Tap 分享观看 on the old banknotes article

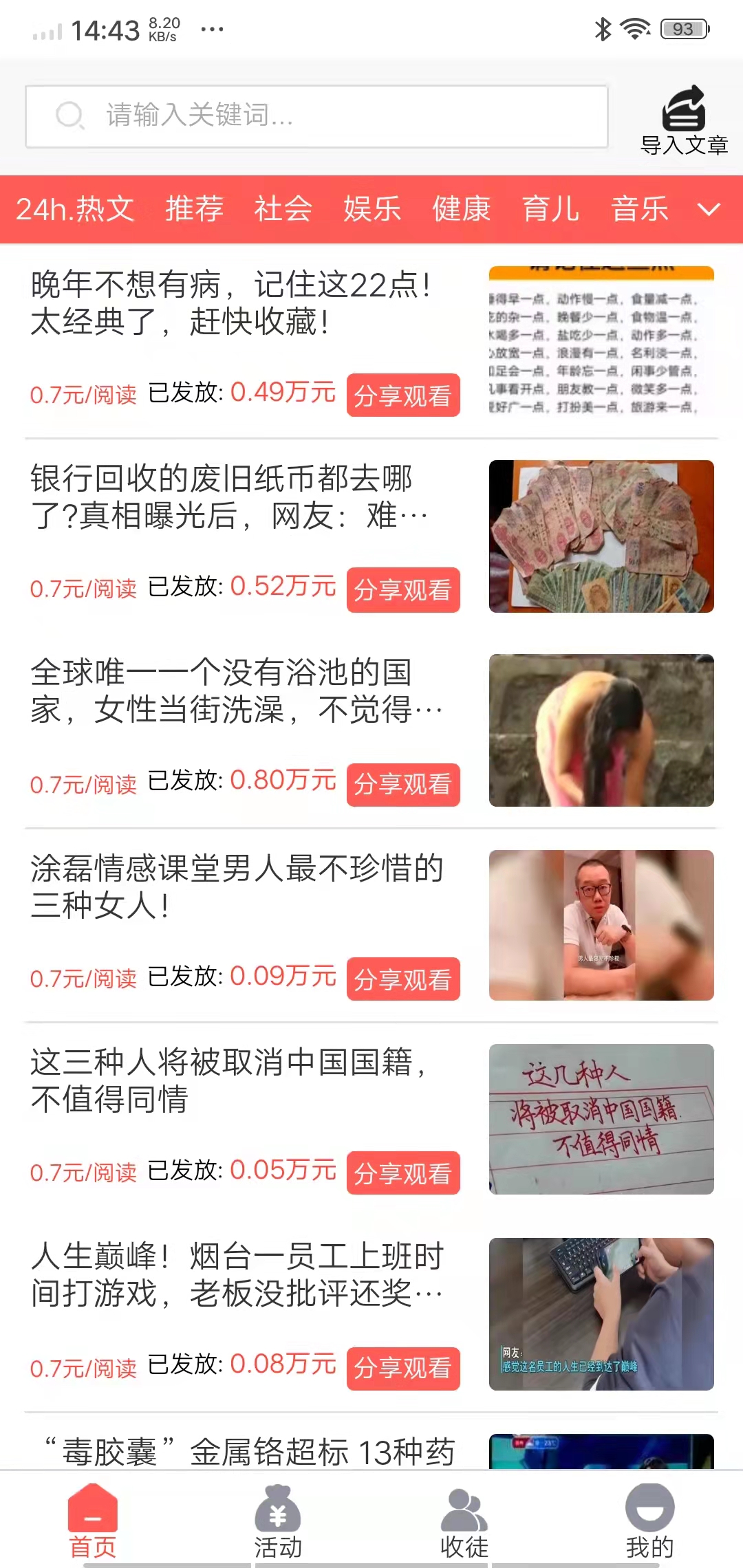click(x=402, y=590)
